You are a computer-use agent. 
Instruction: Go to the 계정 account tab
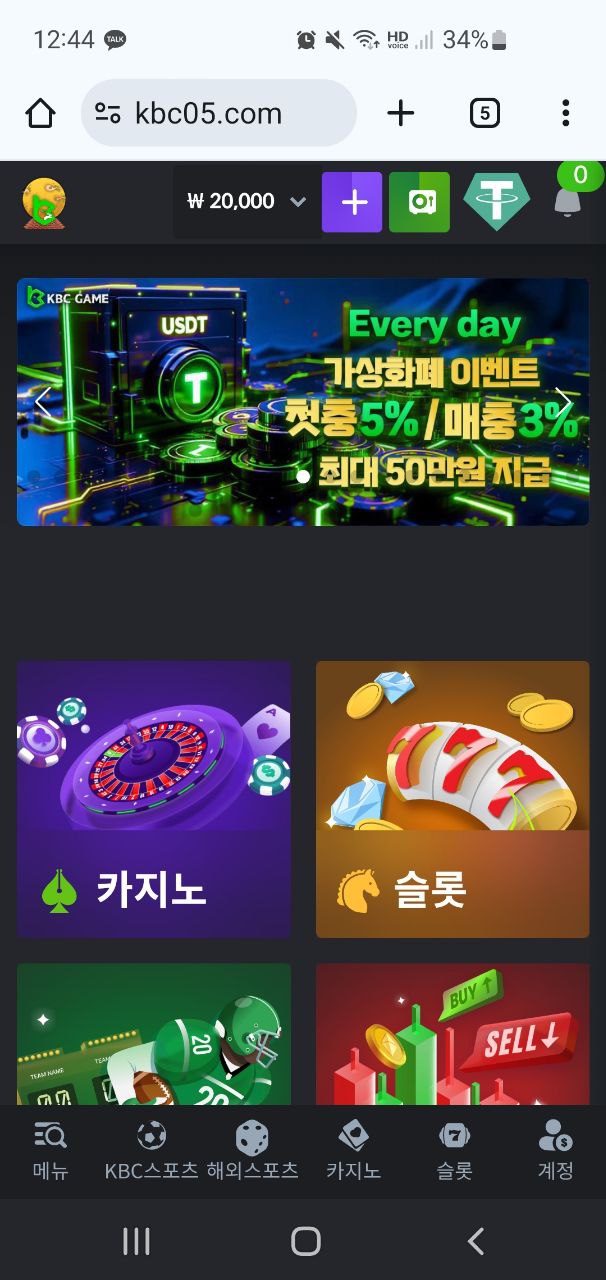pos(555,1150)
